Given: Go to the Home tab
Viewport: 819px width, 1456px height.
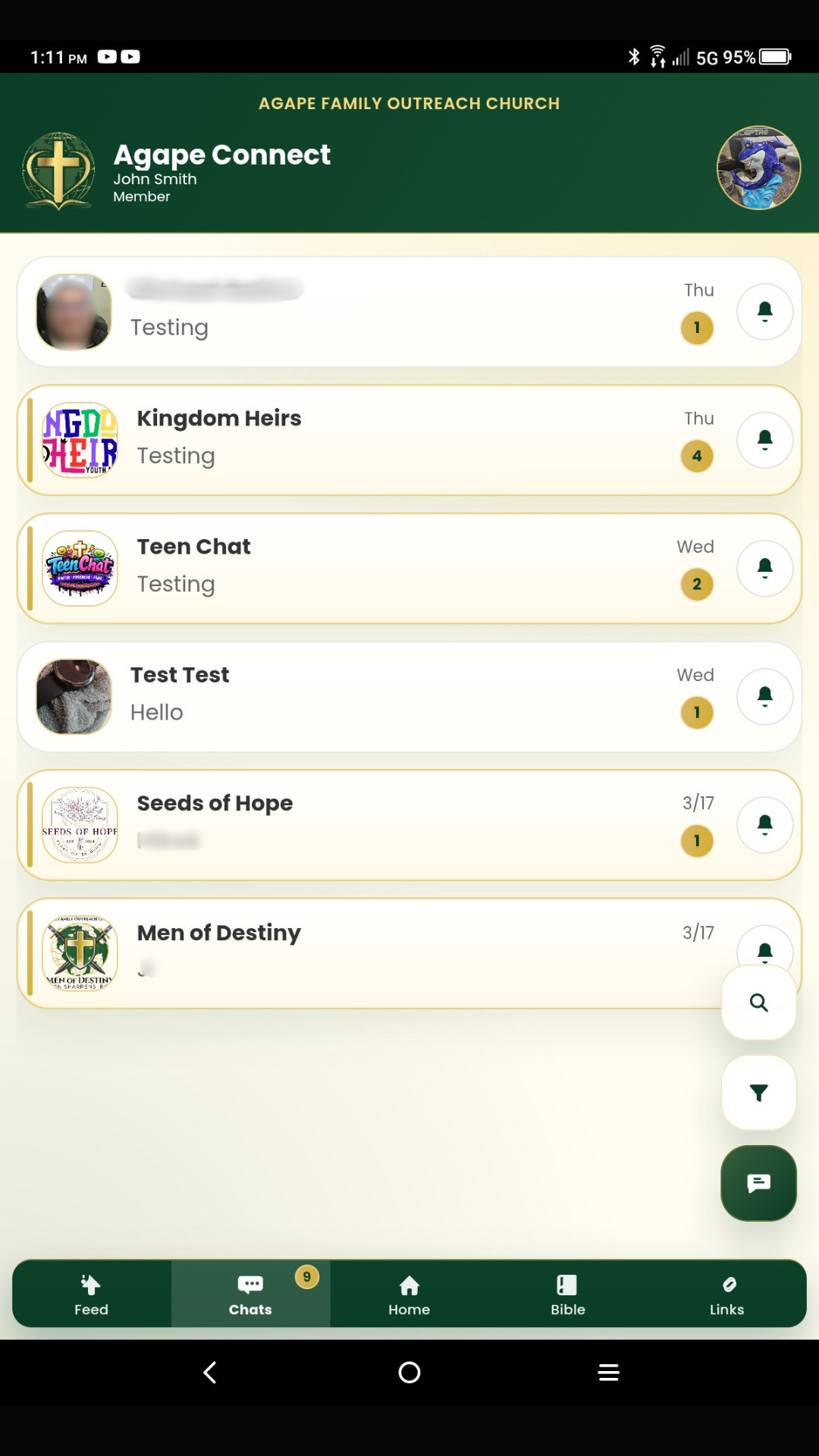Looking at the screenshot, I should tap(409, 1294).
